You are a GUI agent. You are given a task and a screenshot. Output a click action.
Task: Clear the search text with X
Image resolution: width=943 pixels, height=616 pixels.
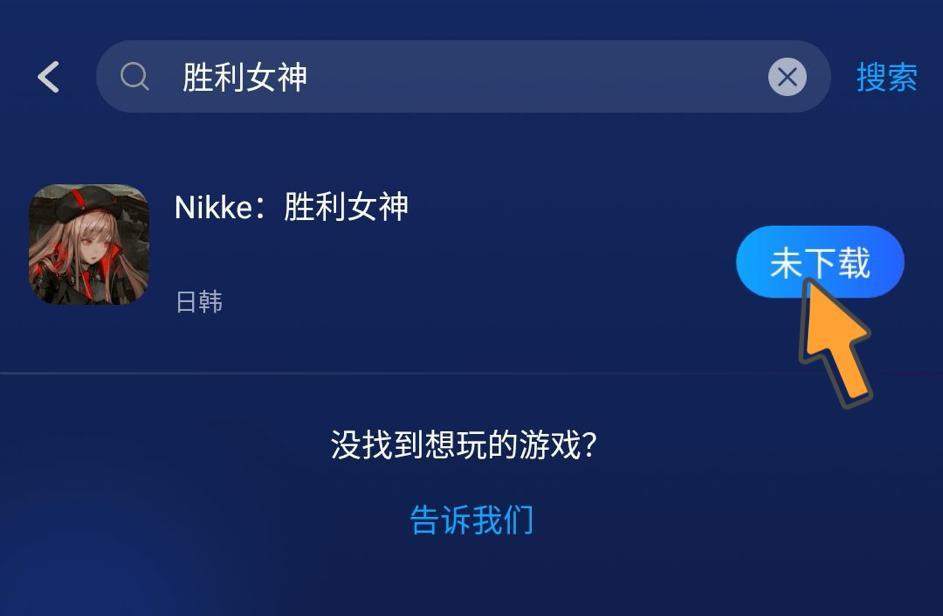[x=787, y=77]
